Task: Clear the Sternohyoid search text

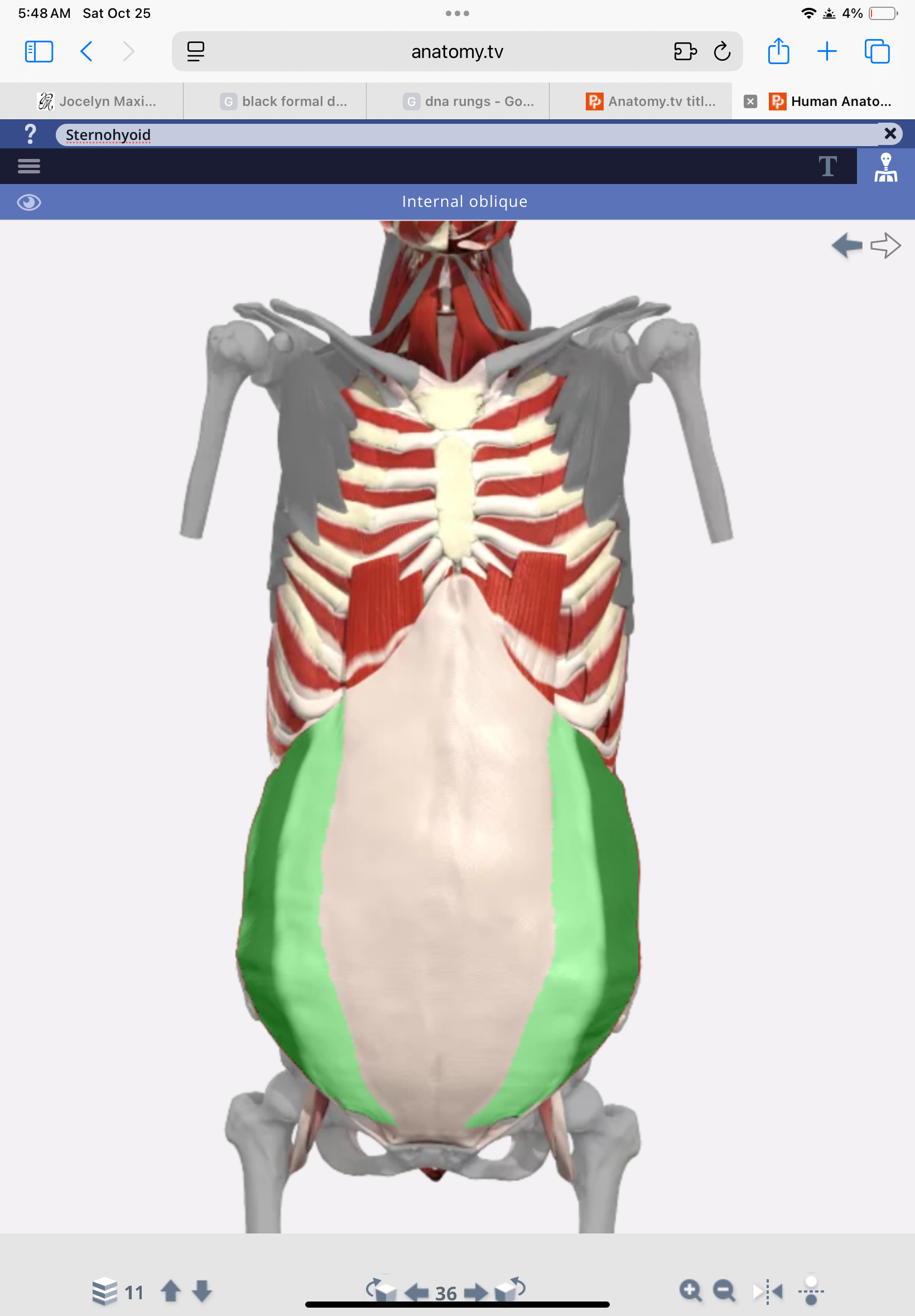Action: tap(890, 134)
